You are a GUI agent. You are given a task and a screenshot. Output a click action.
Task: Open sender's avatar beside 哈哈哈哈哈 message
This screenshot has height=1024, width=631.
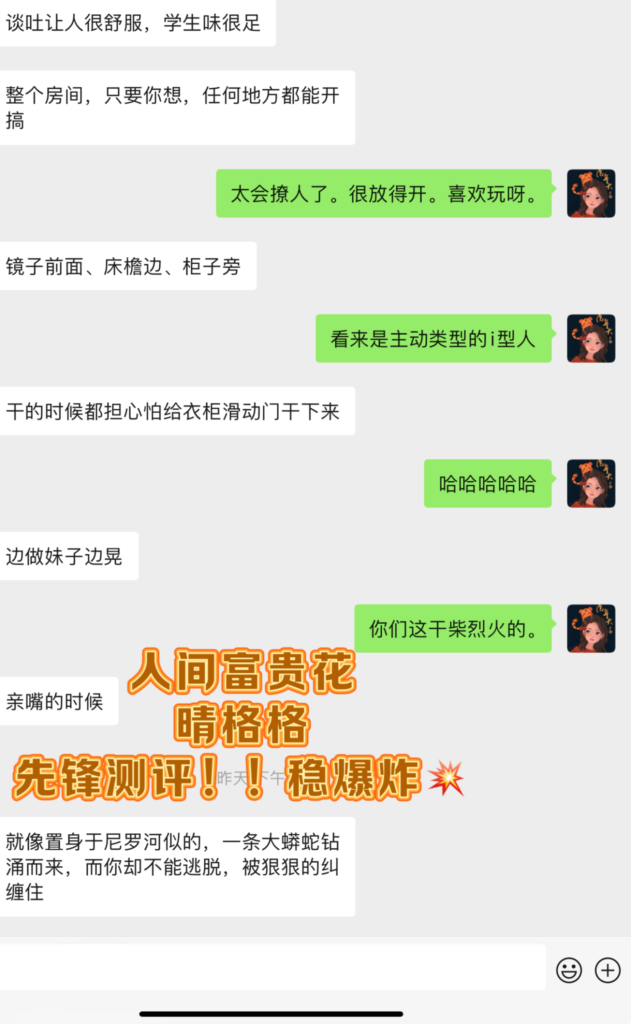591,484
